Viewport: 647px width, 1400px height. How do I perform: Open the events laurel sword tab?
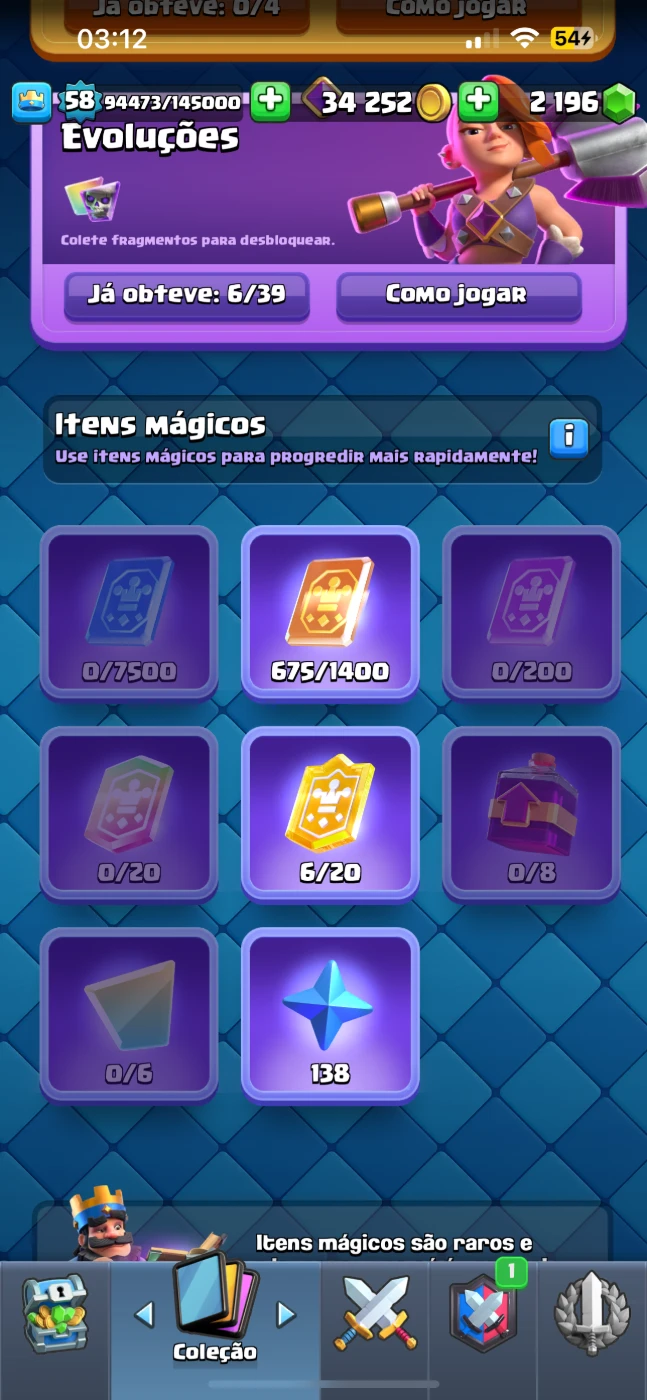pyautogui.click(x=593, y=1318)
